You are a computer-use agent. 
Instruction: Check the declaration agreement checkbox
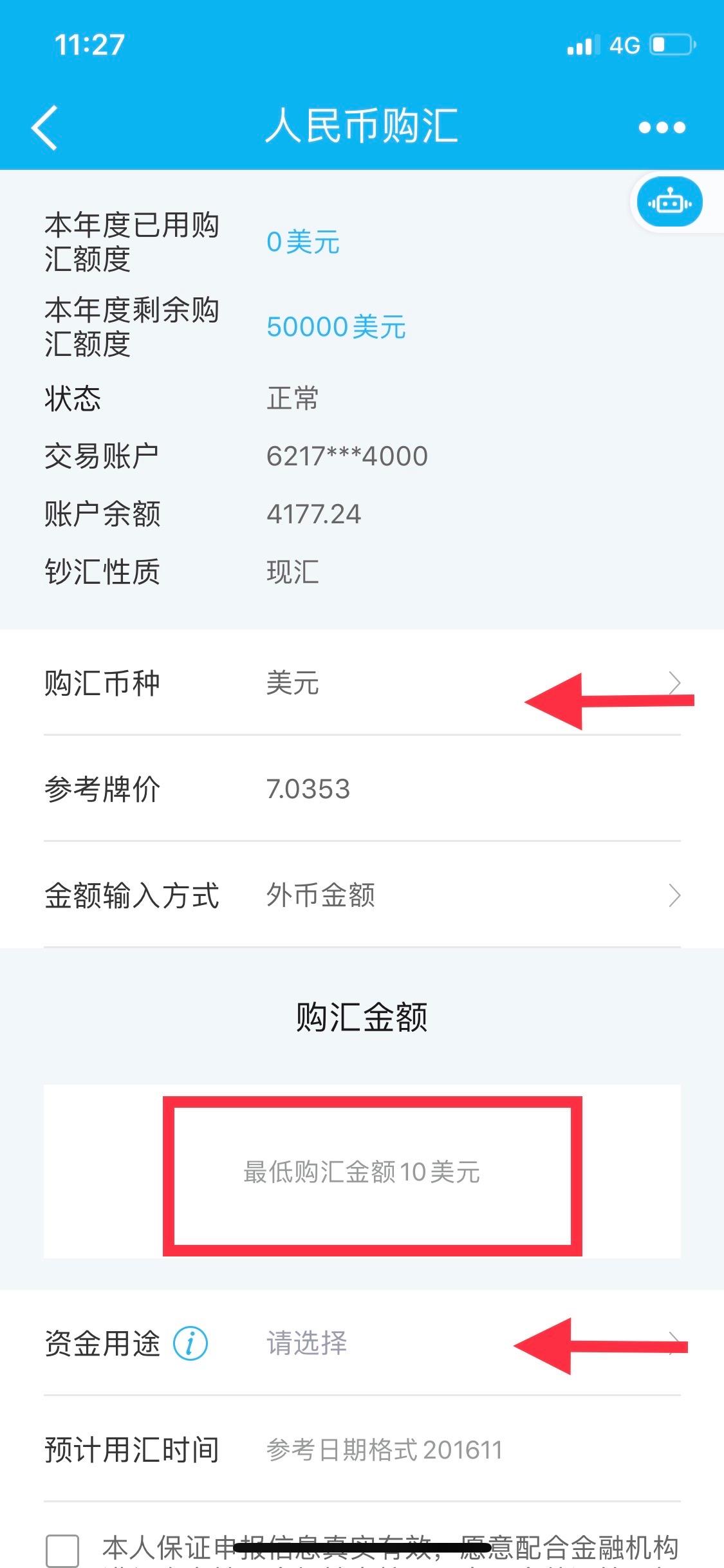[x=62, y=1550]
